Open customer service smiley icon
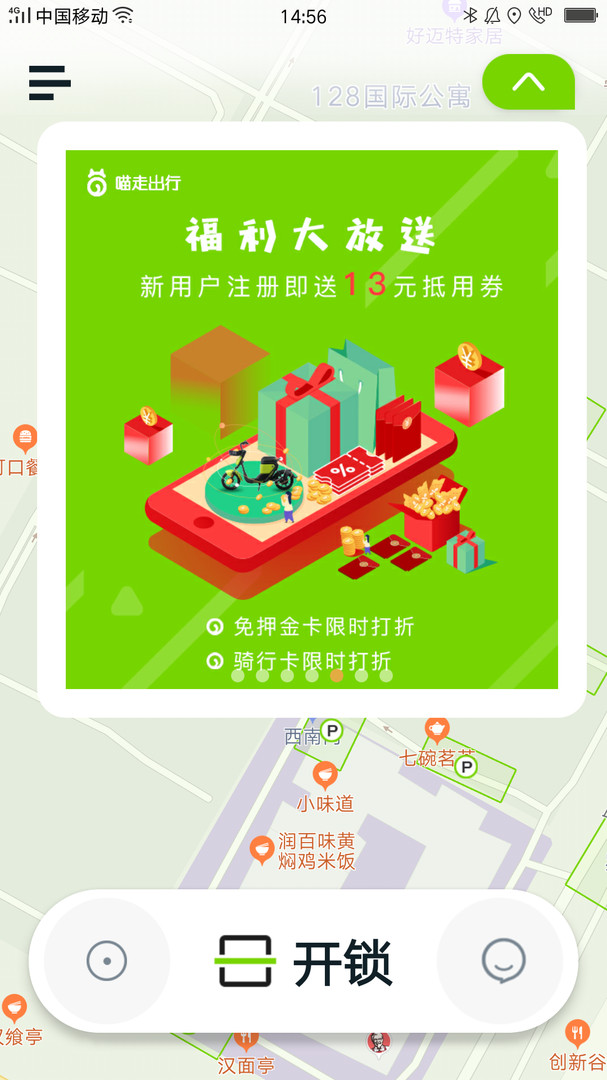The width and height of the screenshot is (607, 1080). tap(503, 961)
